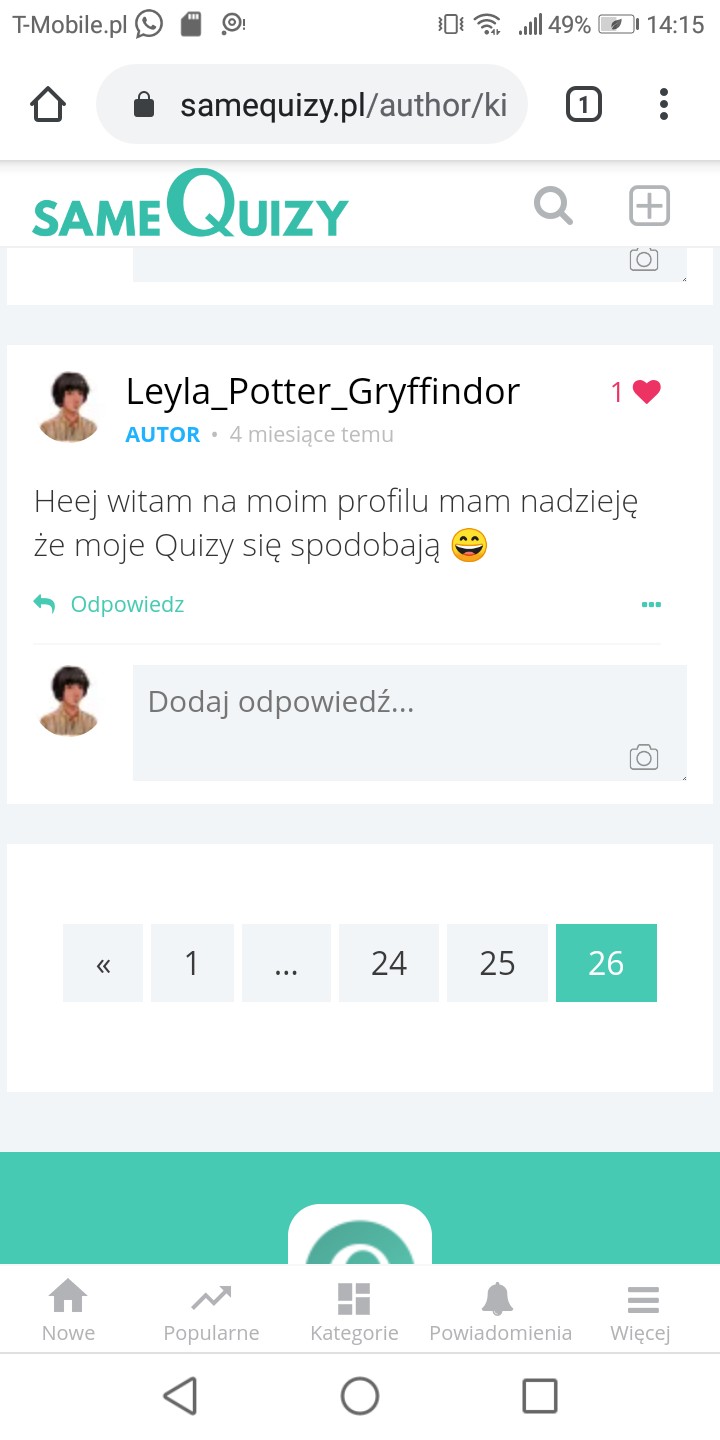The width and height of the screenshot is (720, 1440).
Task: Select page 24 in pagination
Action: point(389,963)
